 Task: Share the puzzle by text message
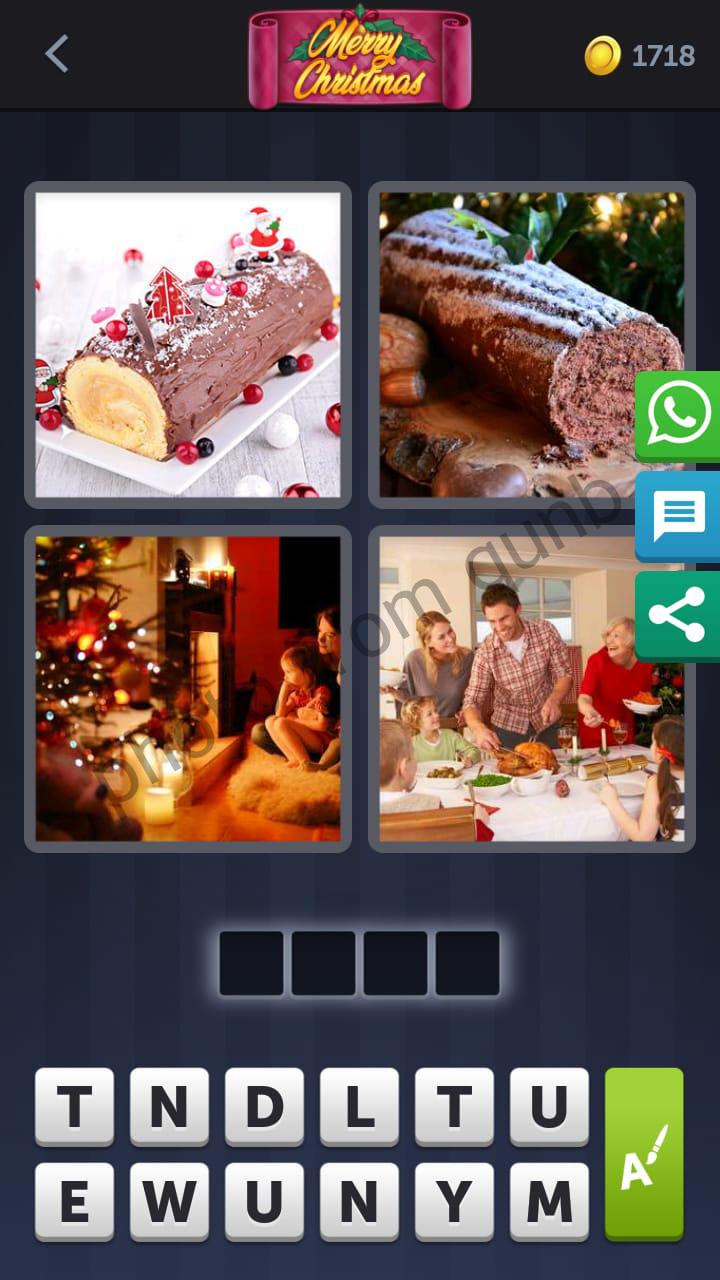(x=679, y=516)
